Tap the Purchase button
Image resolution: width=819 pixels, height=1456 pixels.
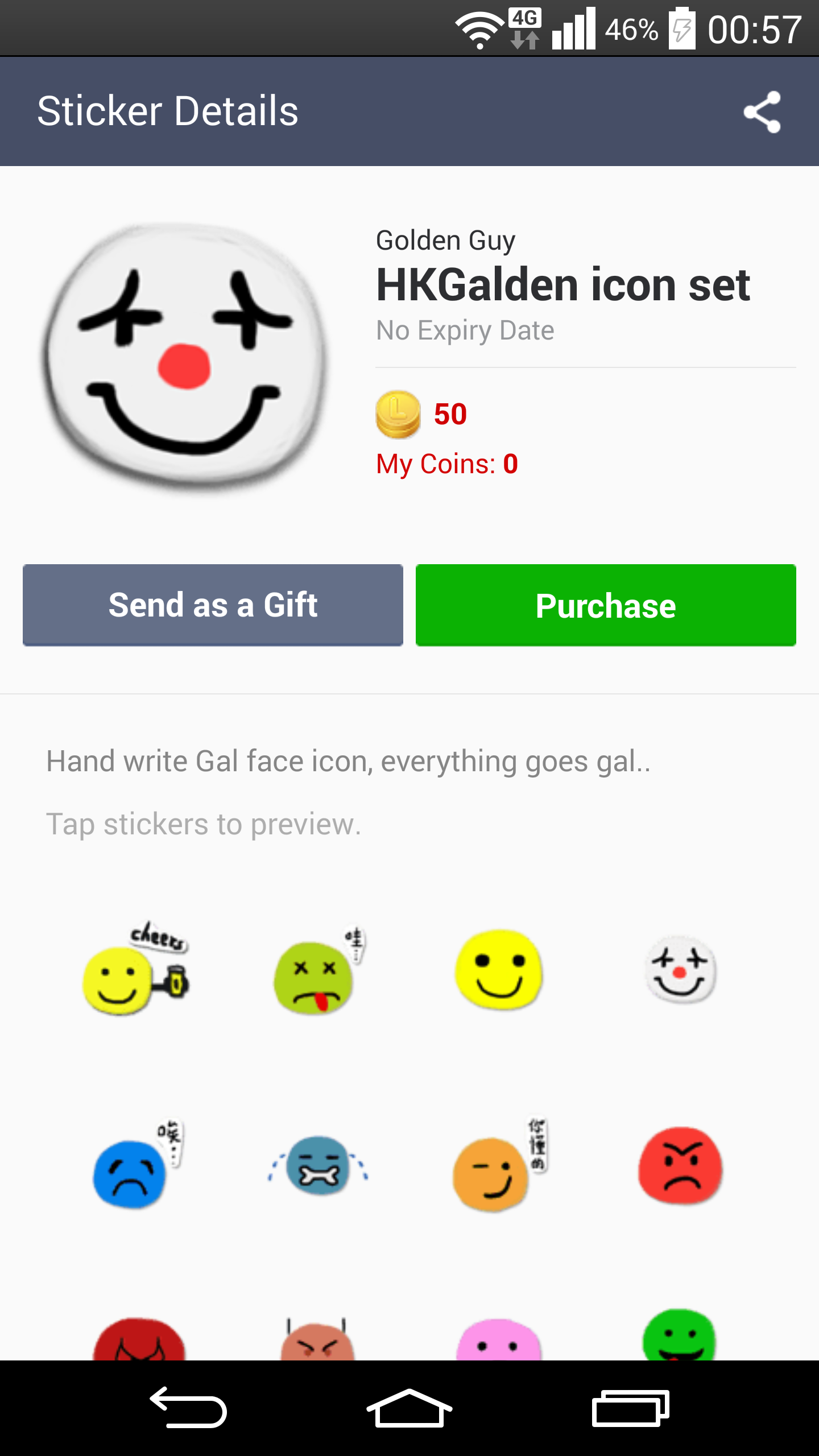click(x=605, y=605)
